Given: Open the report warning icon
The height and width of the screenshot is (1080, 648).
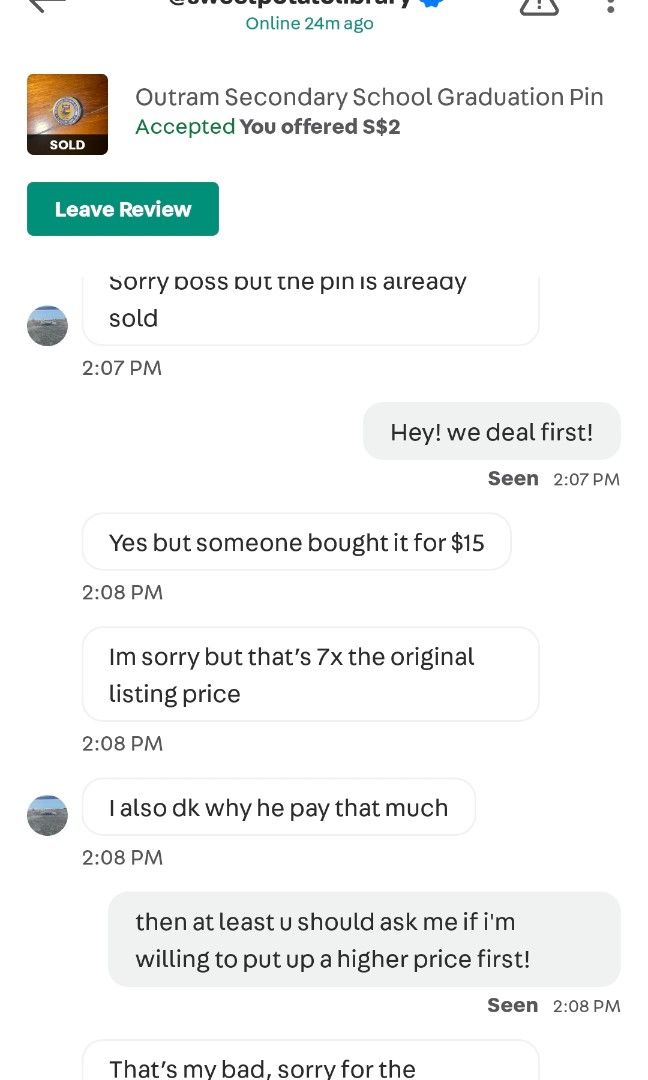Looking at the screenshot, I should (539, 6).
